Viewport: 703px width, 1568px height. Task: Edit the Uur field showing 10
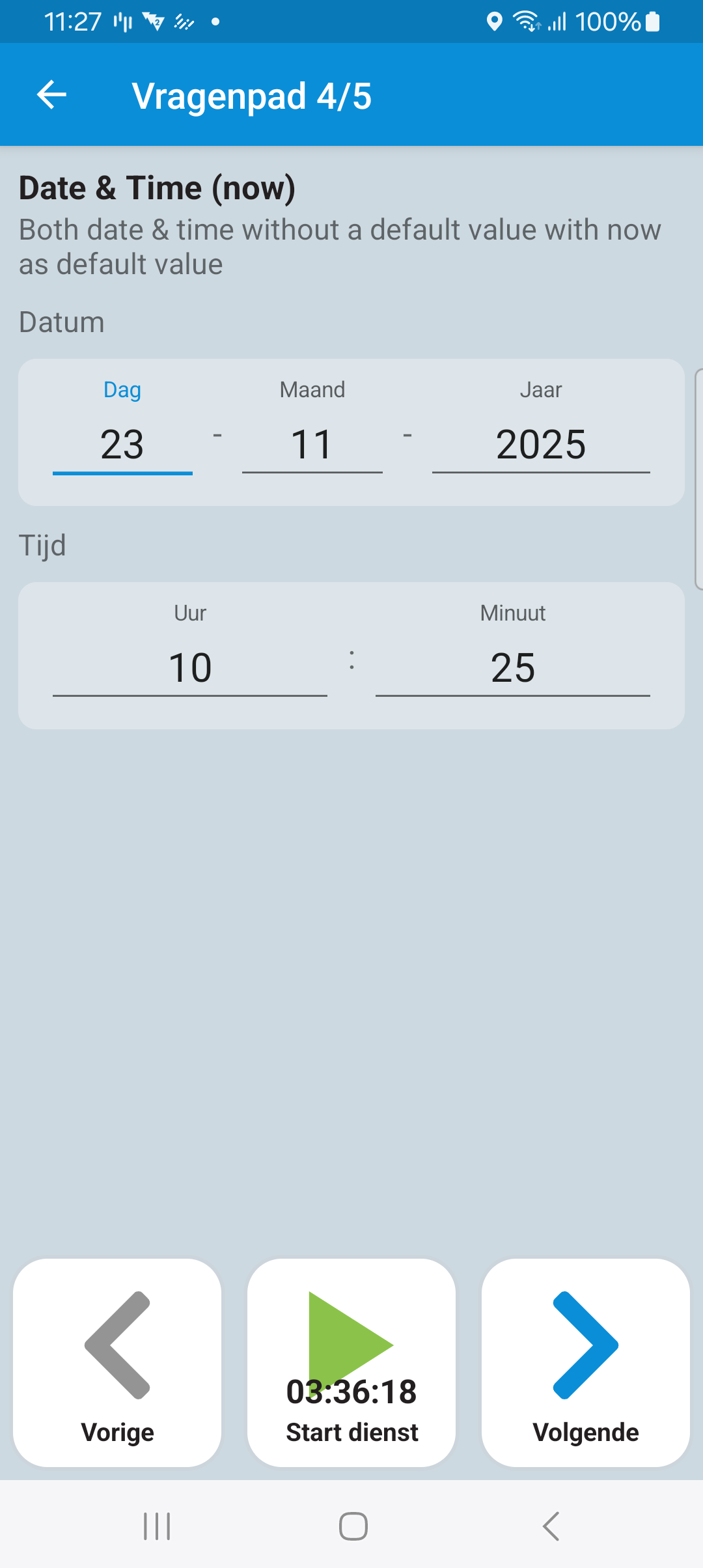(189, 668)
